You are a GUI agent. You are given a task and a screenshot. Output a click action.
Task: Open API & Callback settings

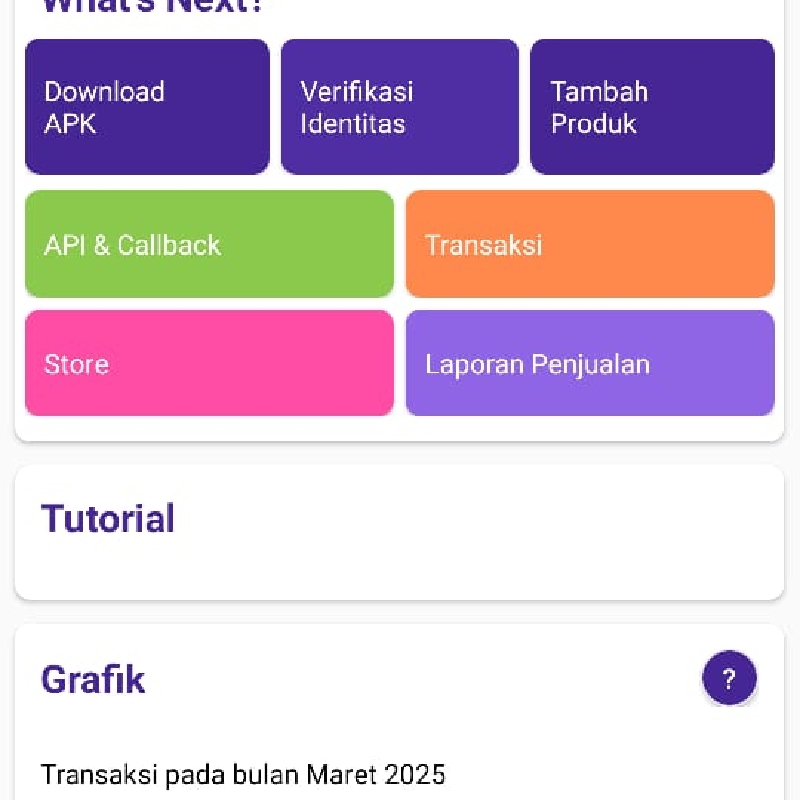[209, 245]
